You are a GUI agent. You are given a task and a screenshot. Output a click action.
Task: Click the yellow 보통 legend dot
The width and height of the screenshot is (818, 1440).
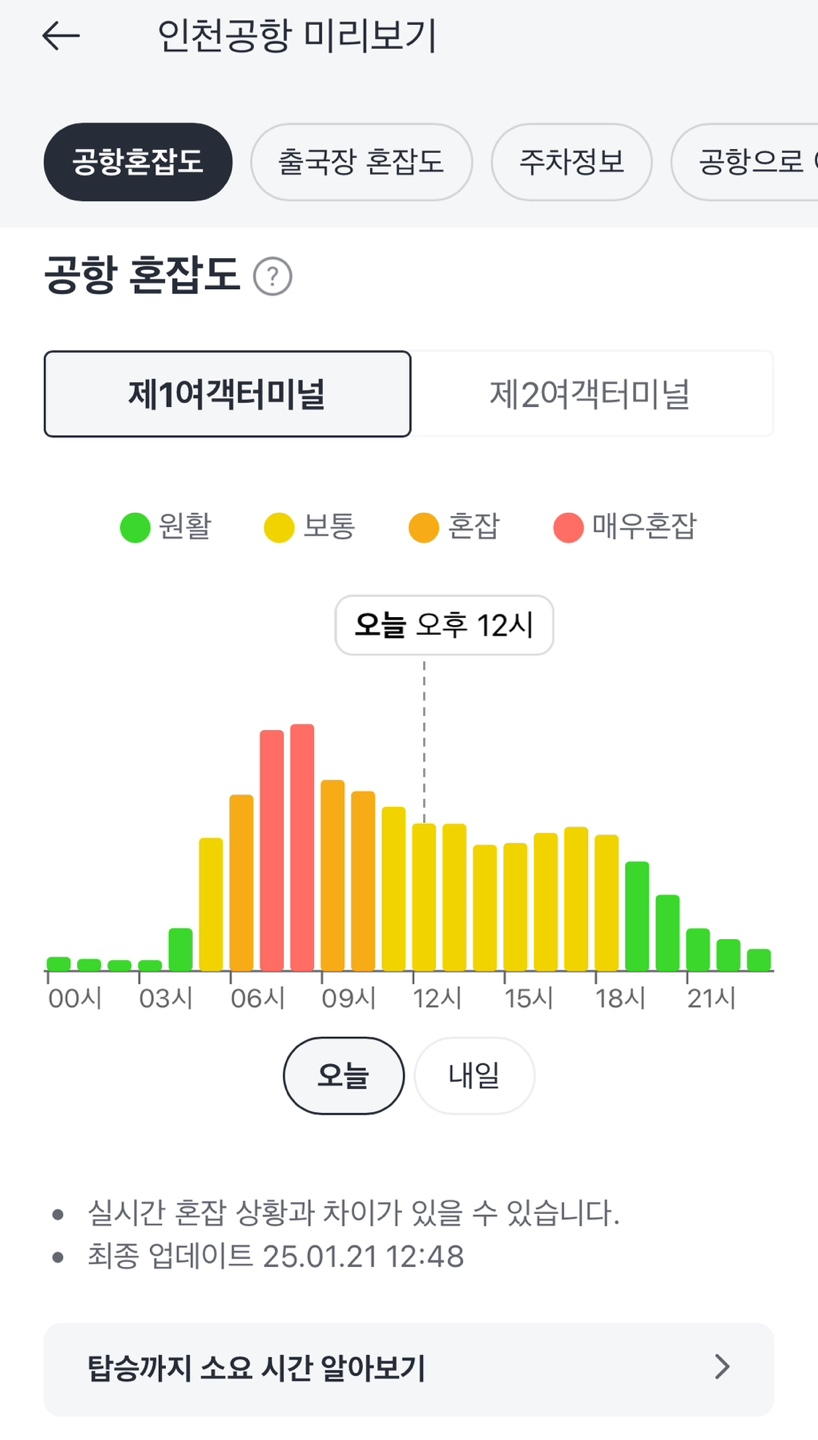(x=278, y=526)
